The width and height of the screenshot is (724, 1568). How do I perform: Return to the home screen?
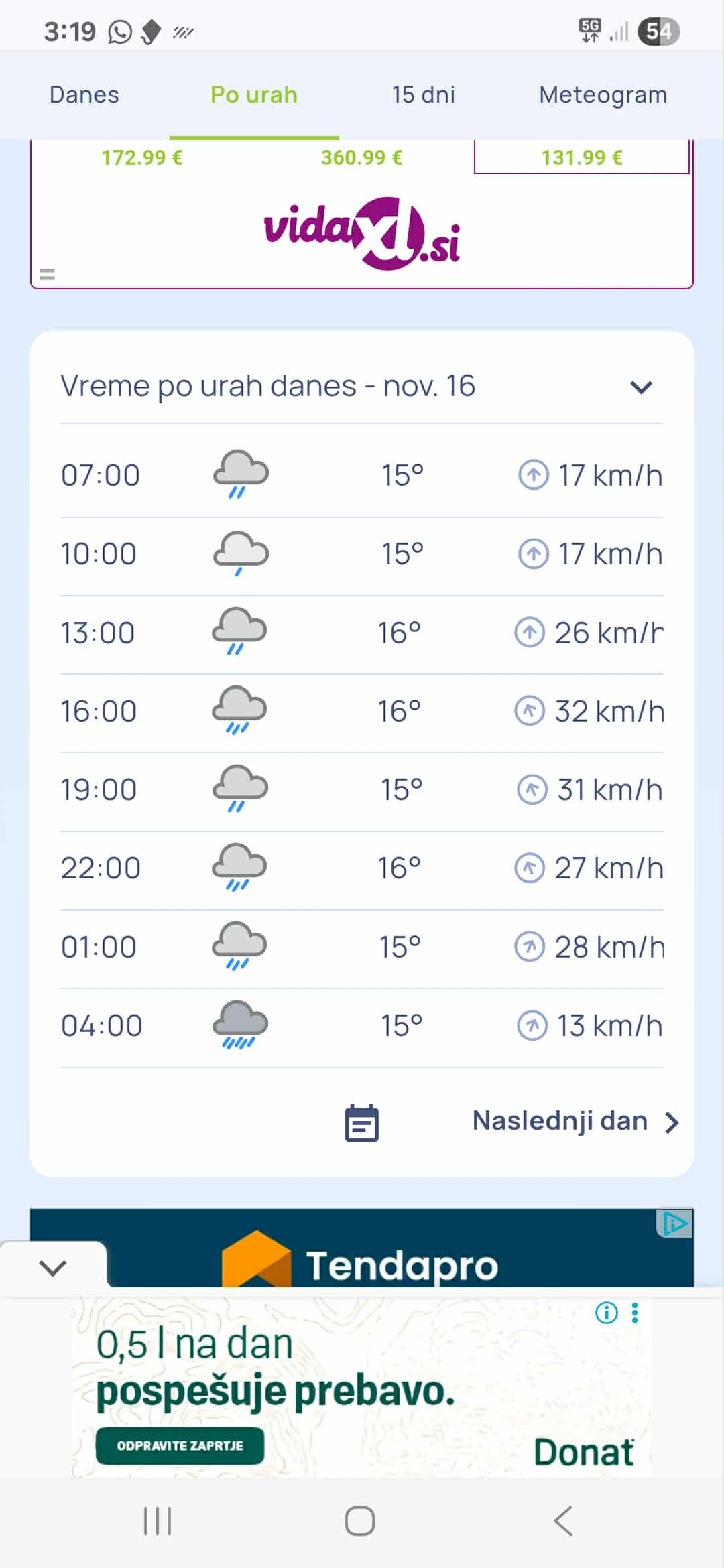pos(360,1520)
